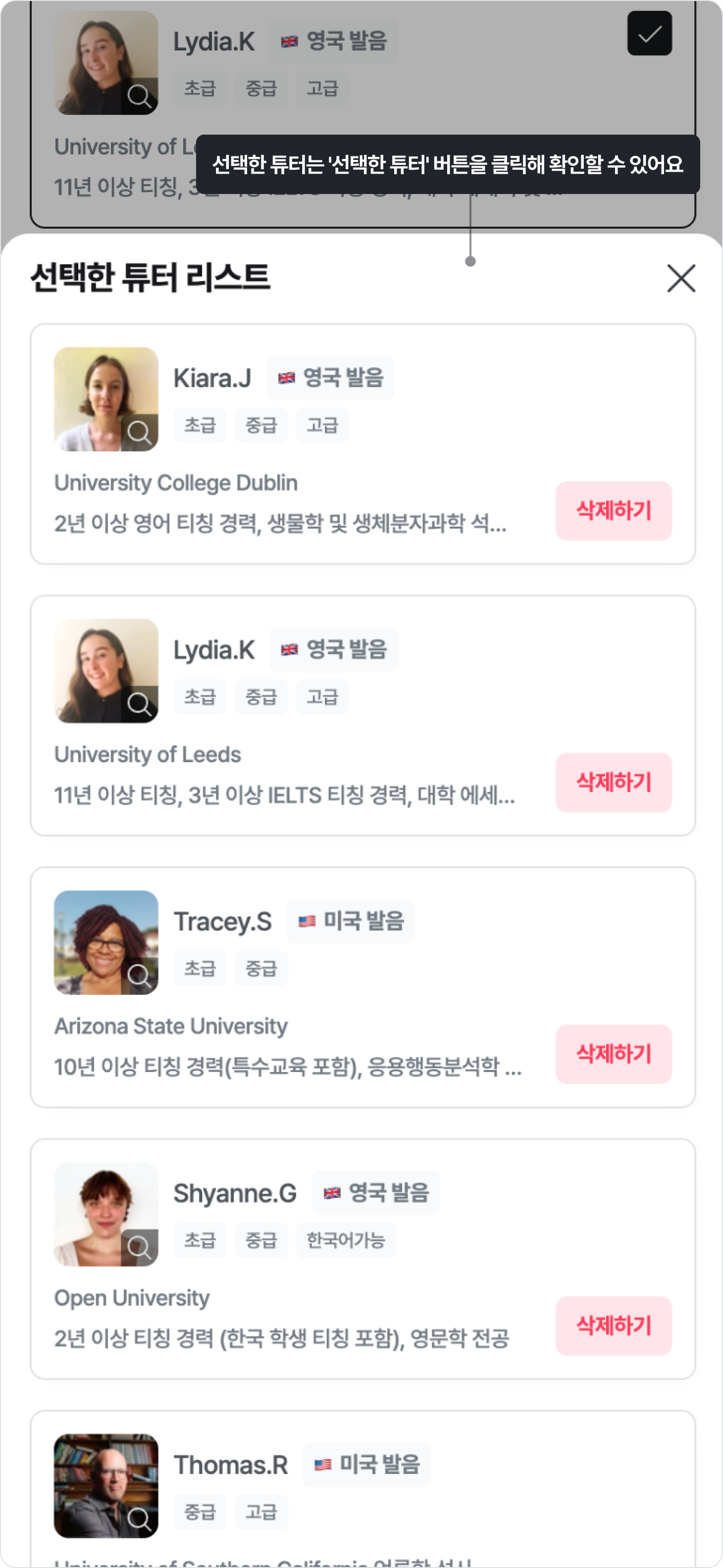
Task: Remove Shyanne.G via 삭제하기
Action: tap(614, 1325)
